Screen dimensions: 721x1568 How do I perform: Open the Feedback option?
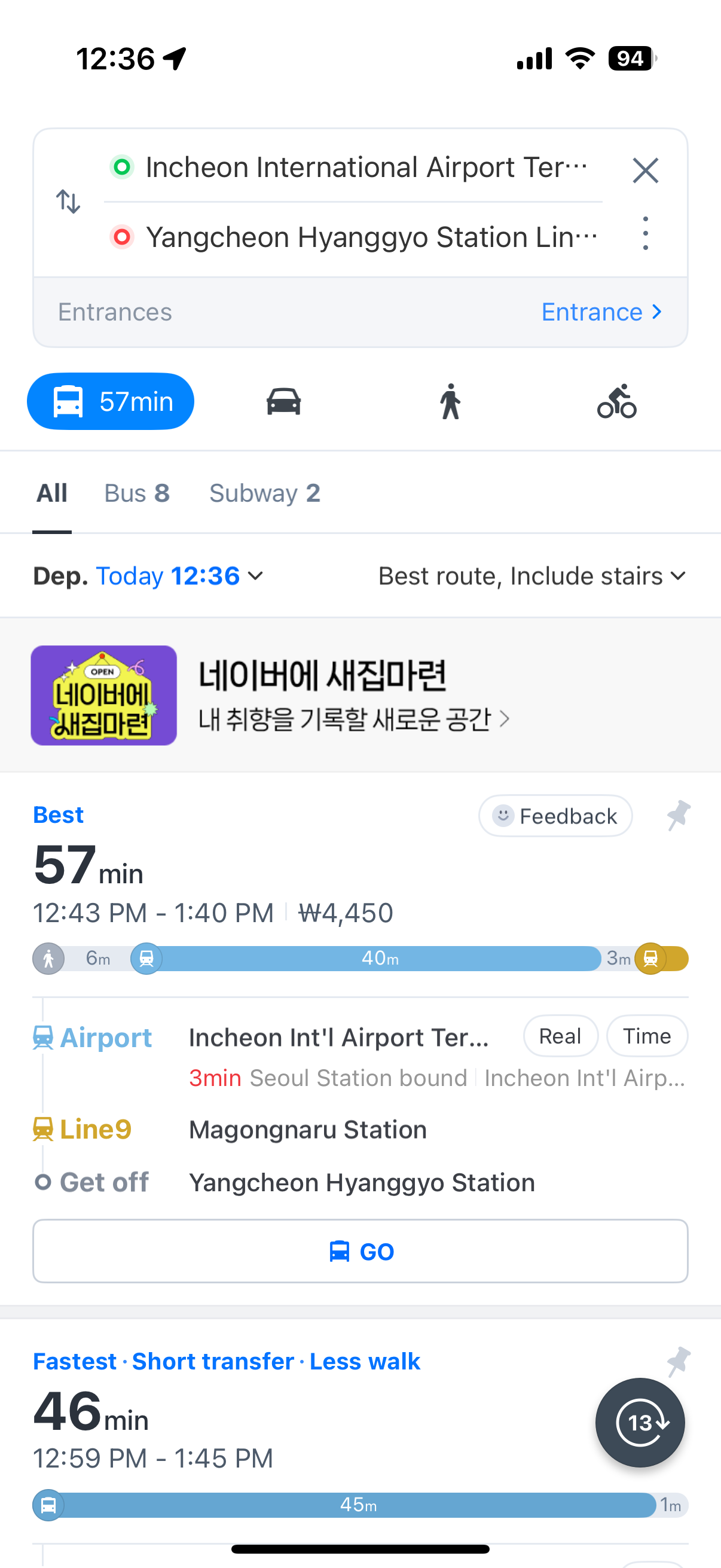[555, 816]
